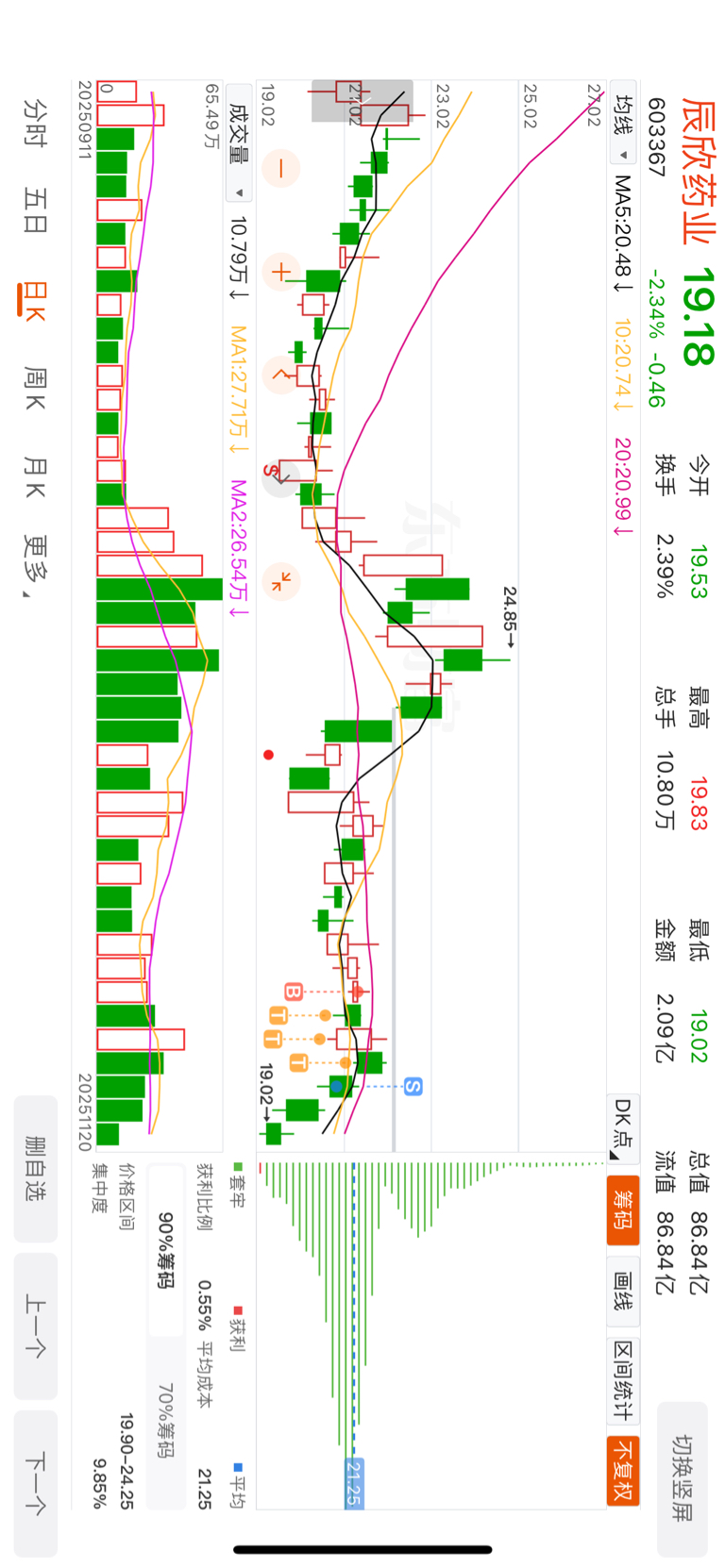Switch to the 分时 tab

point(36,123)
